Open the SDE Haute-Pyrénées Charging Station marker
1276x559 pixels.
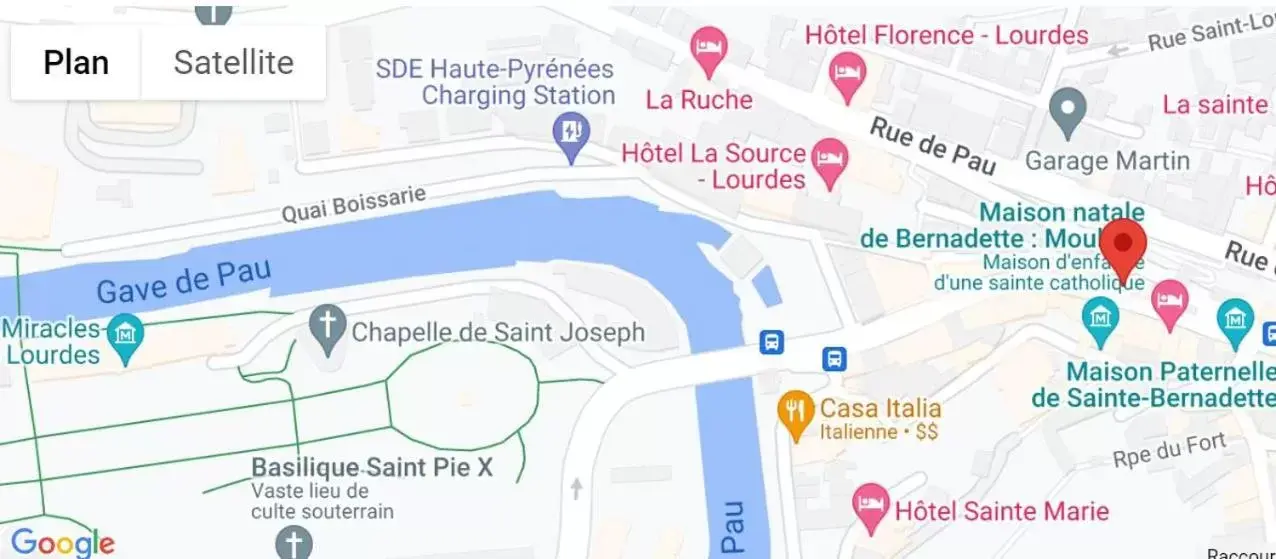tap(571, 135)
